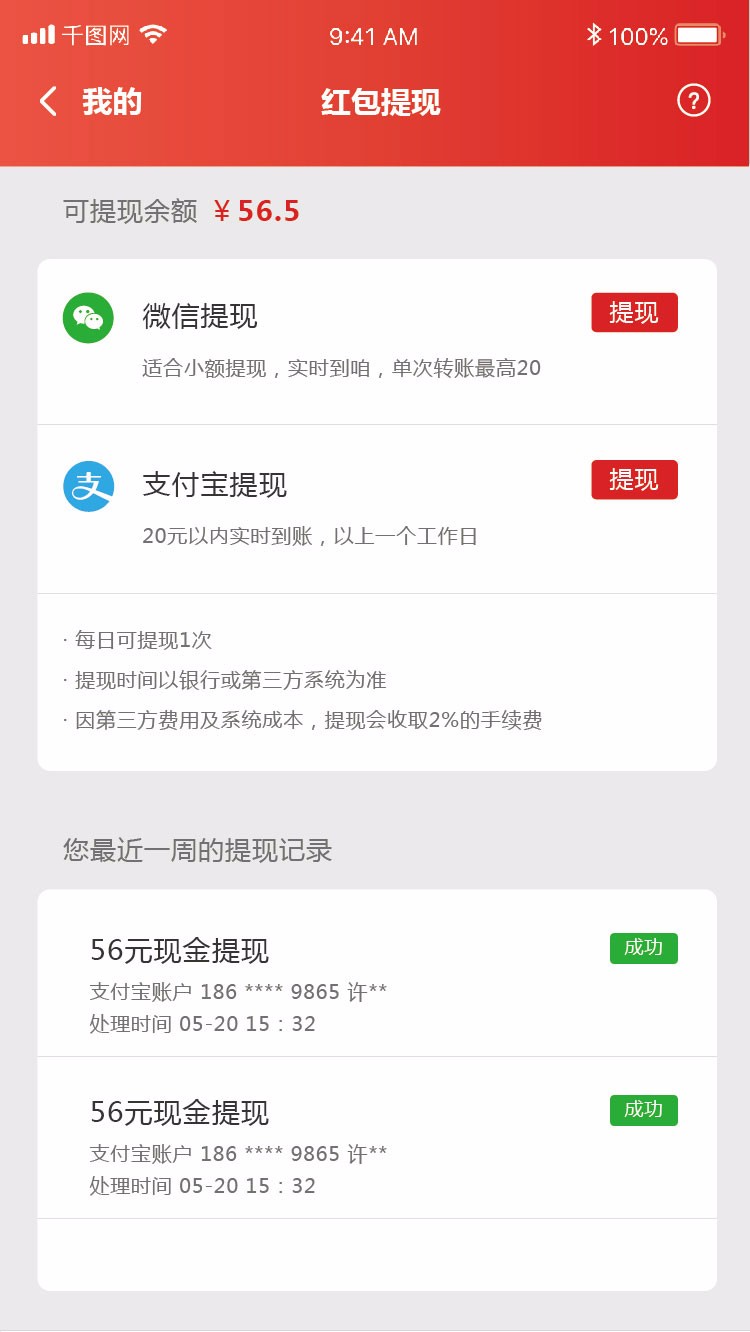Image resolution: width=750 pixels, height=1332 pixels.
Task: Tap the balance amount ¥56.5
Action: (258, 211)
